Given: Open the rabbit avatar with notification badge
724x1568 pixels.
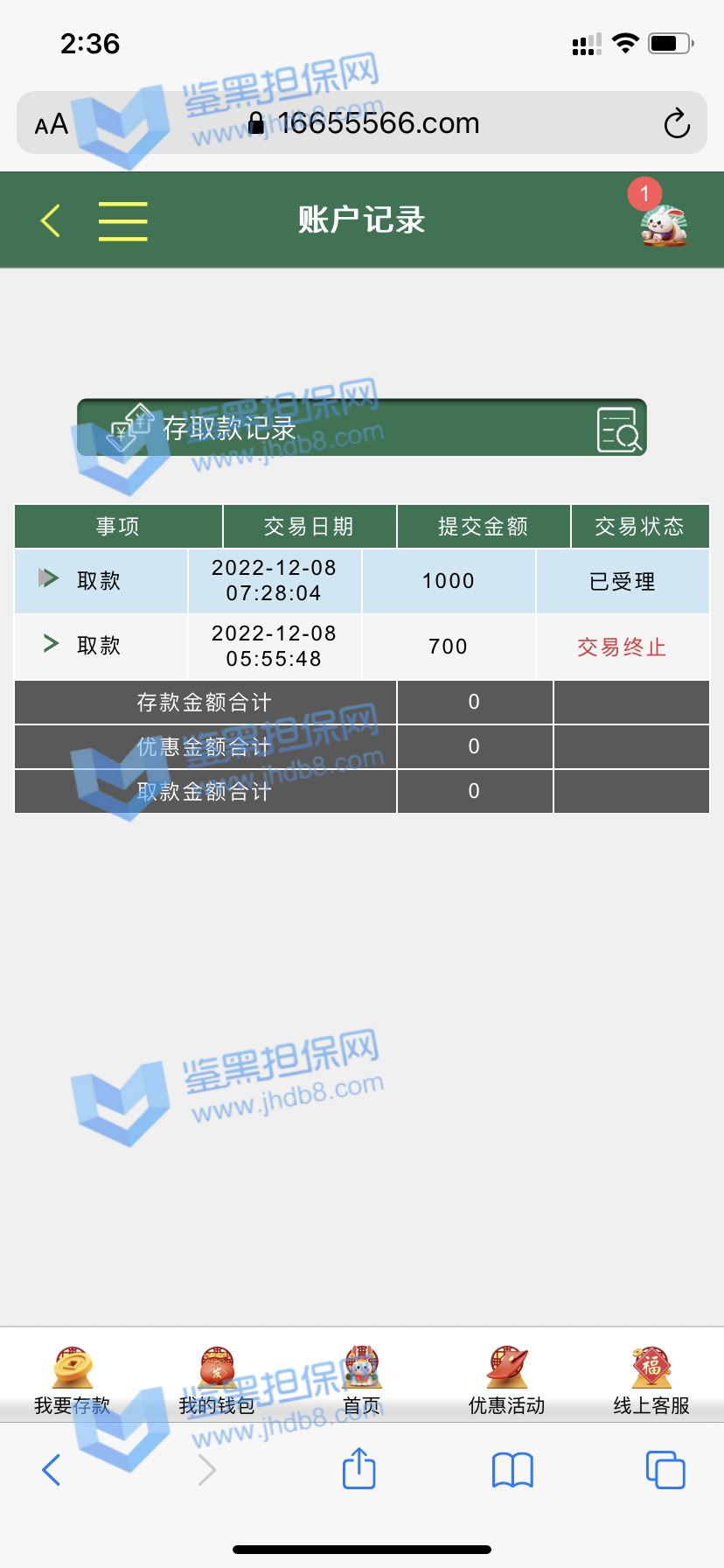Looking at the screenshot, I should tap(663, 223).
